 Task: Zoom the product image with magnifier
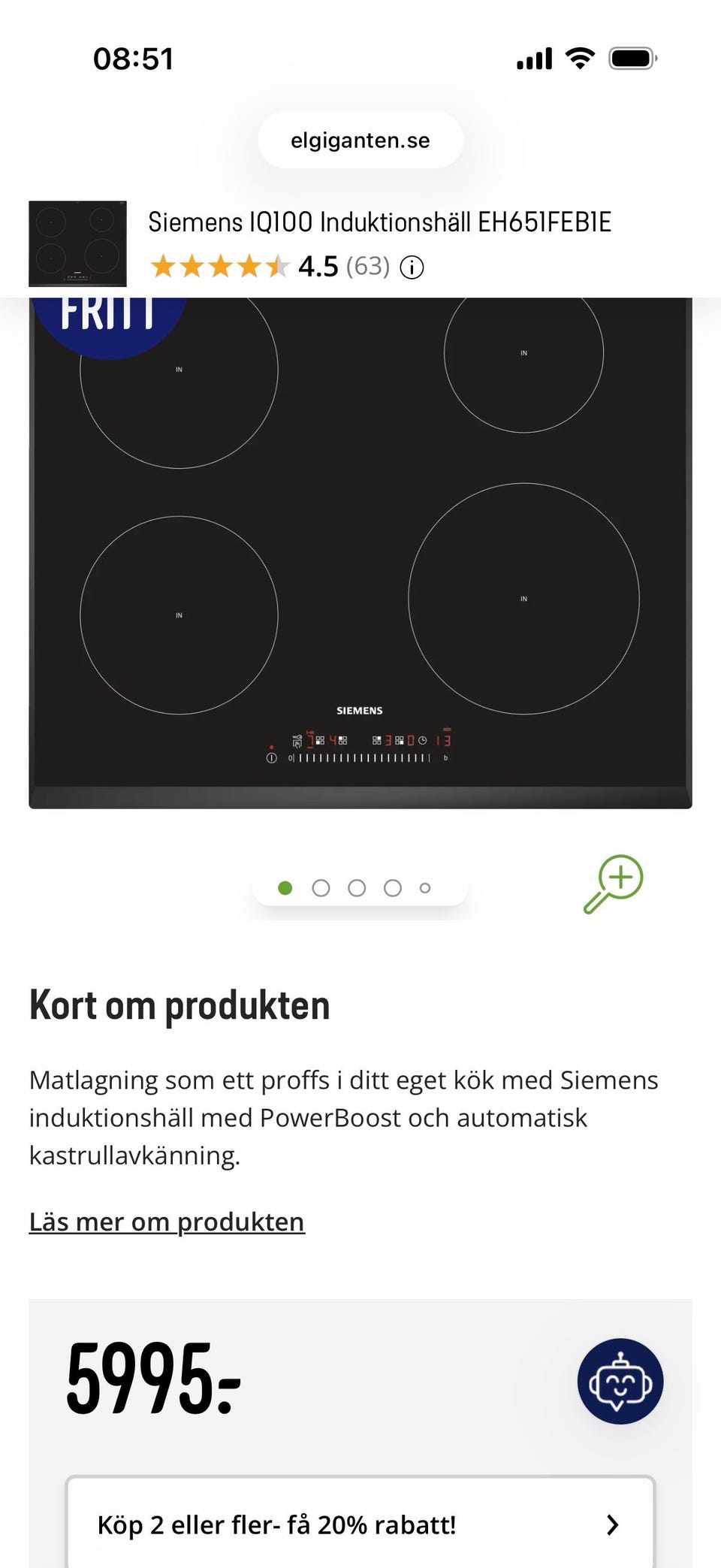(614, 883)
